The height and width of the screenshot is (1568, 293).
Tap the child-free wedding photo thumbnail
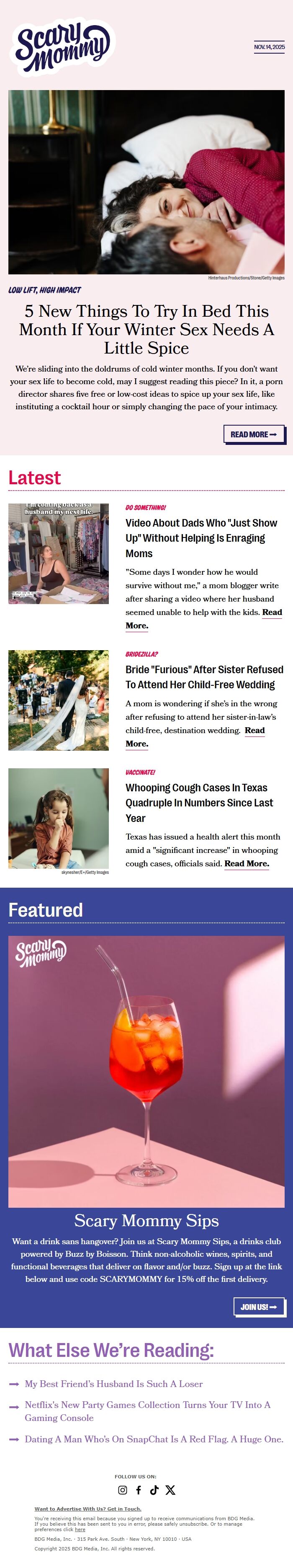[x=58, y=700]
